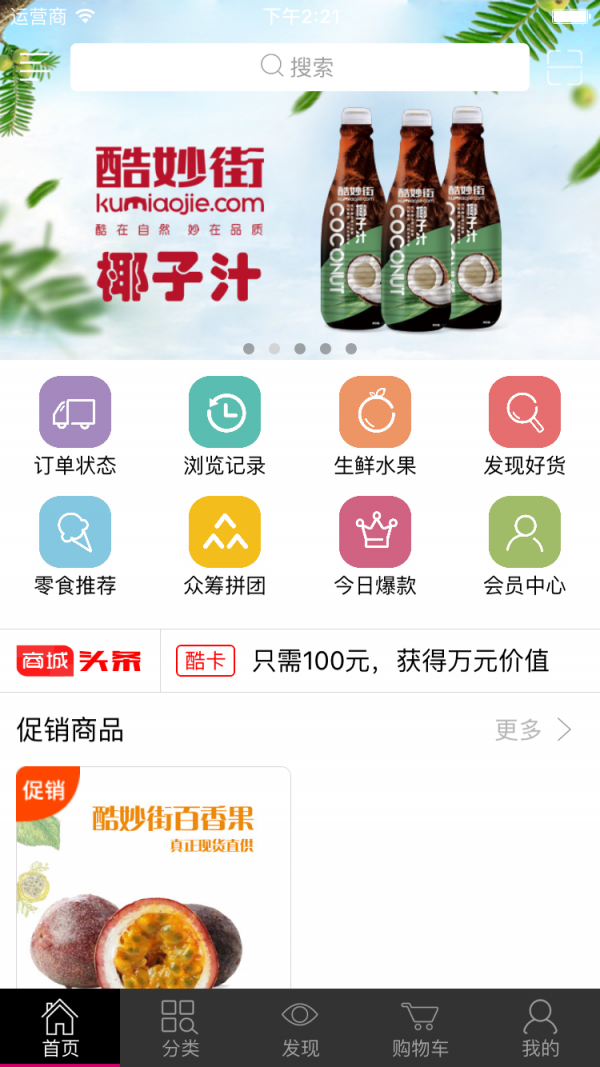The image size is (600, 1067).
Task: Switch to the 发现 tab
Action: point(300,1028)
